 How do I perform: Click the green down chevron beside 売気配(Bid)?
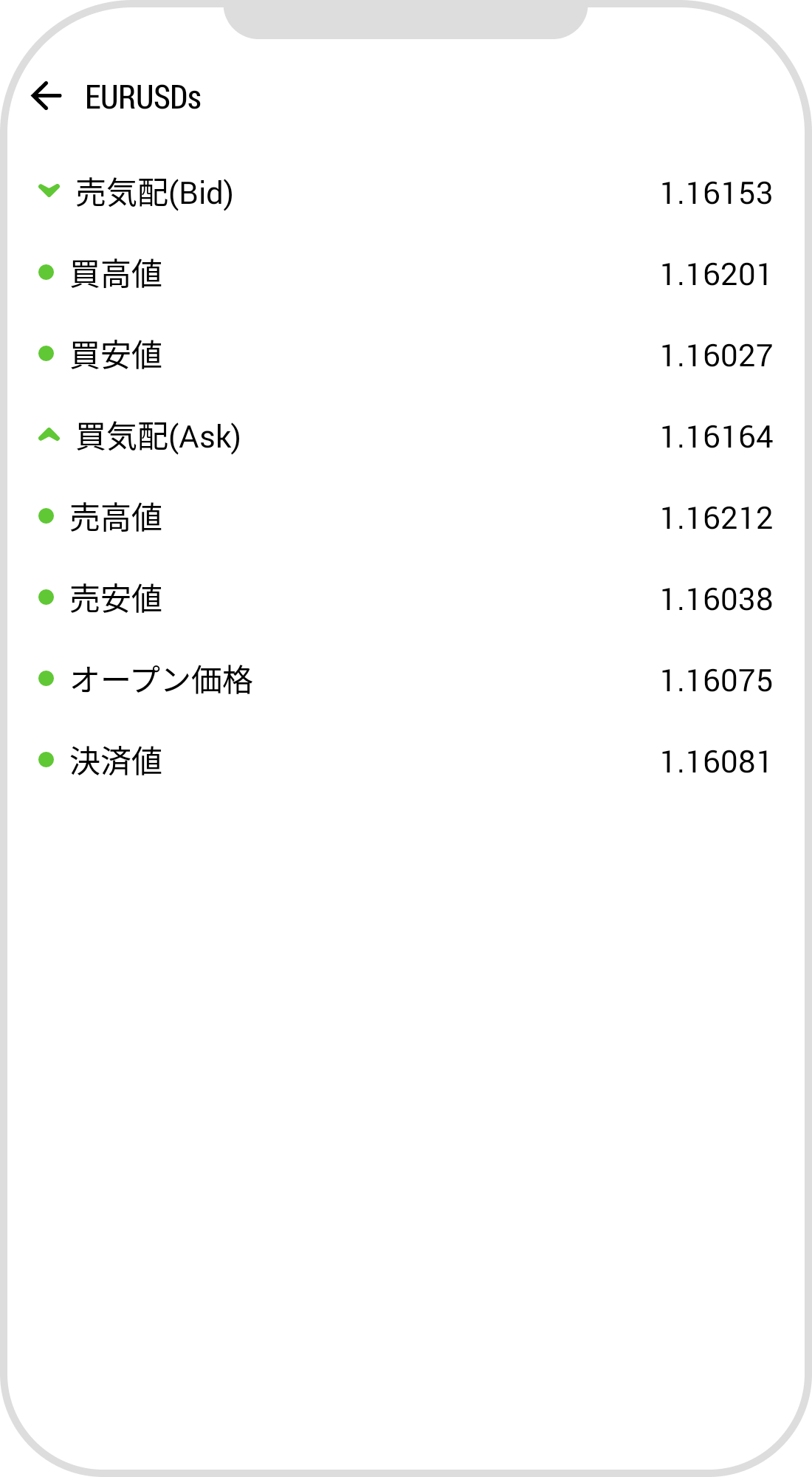[49, 191]
